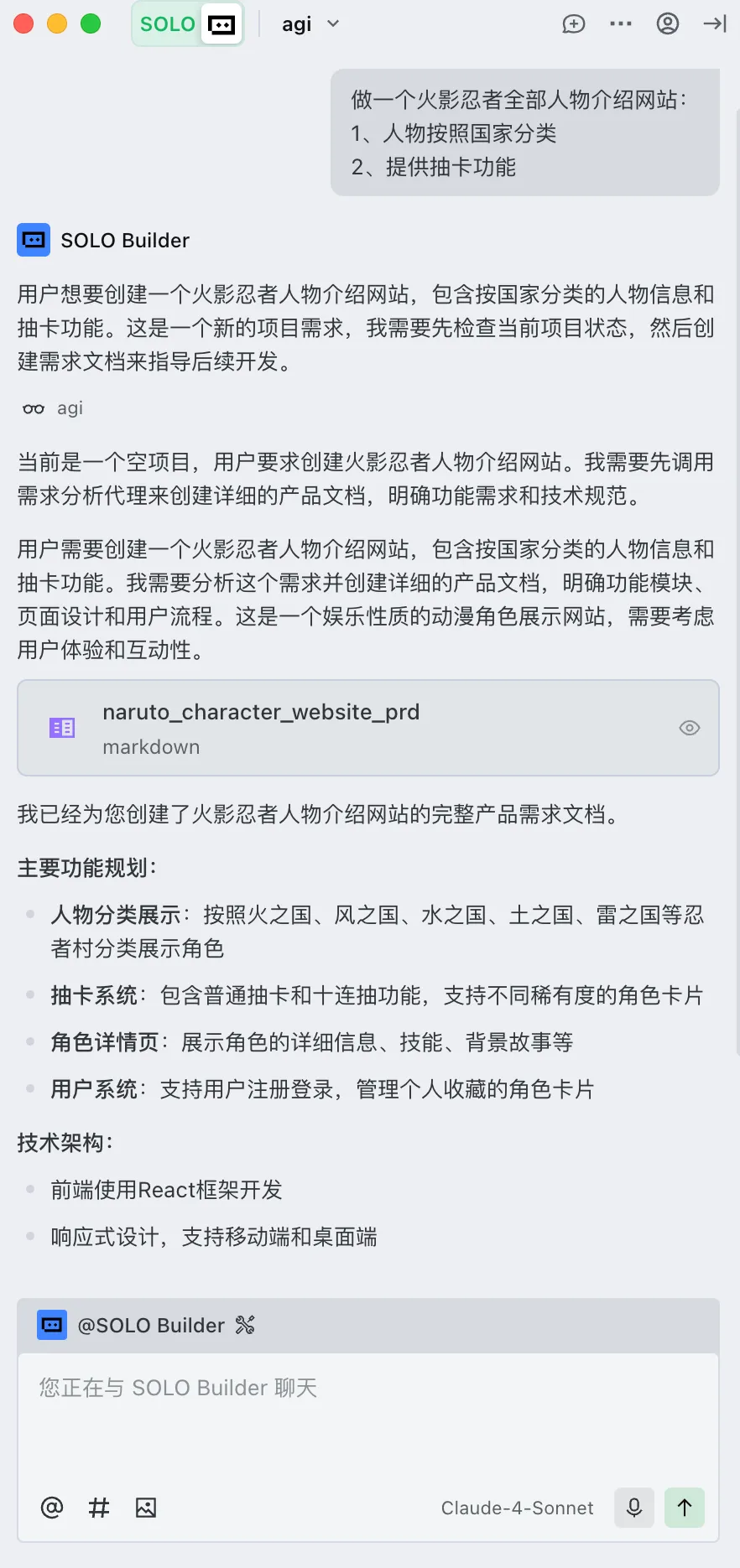Collapse the side panel with arrow icon
740x1568 pixels.
715,24
